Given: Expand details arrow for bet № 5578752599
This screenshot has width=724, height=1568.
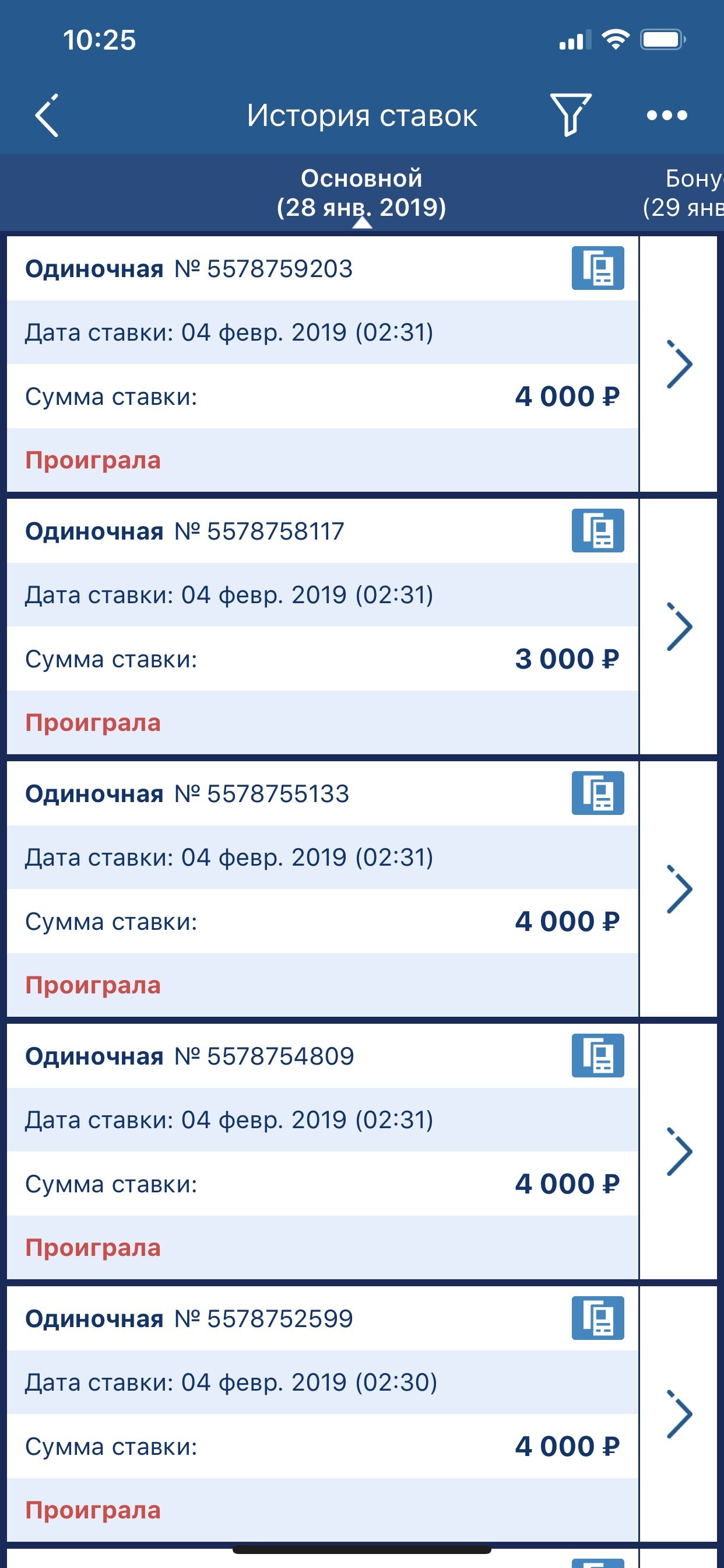Looking at the screenshot, I should (679, 1413).
